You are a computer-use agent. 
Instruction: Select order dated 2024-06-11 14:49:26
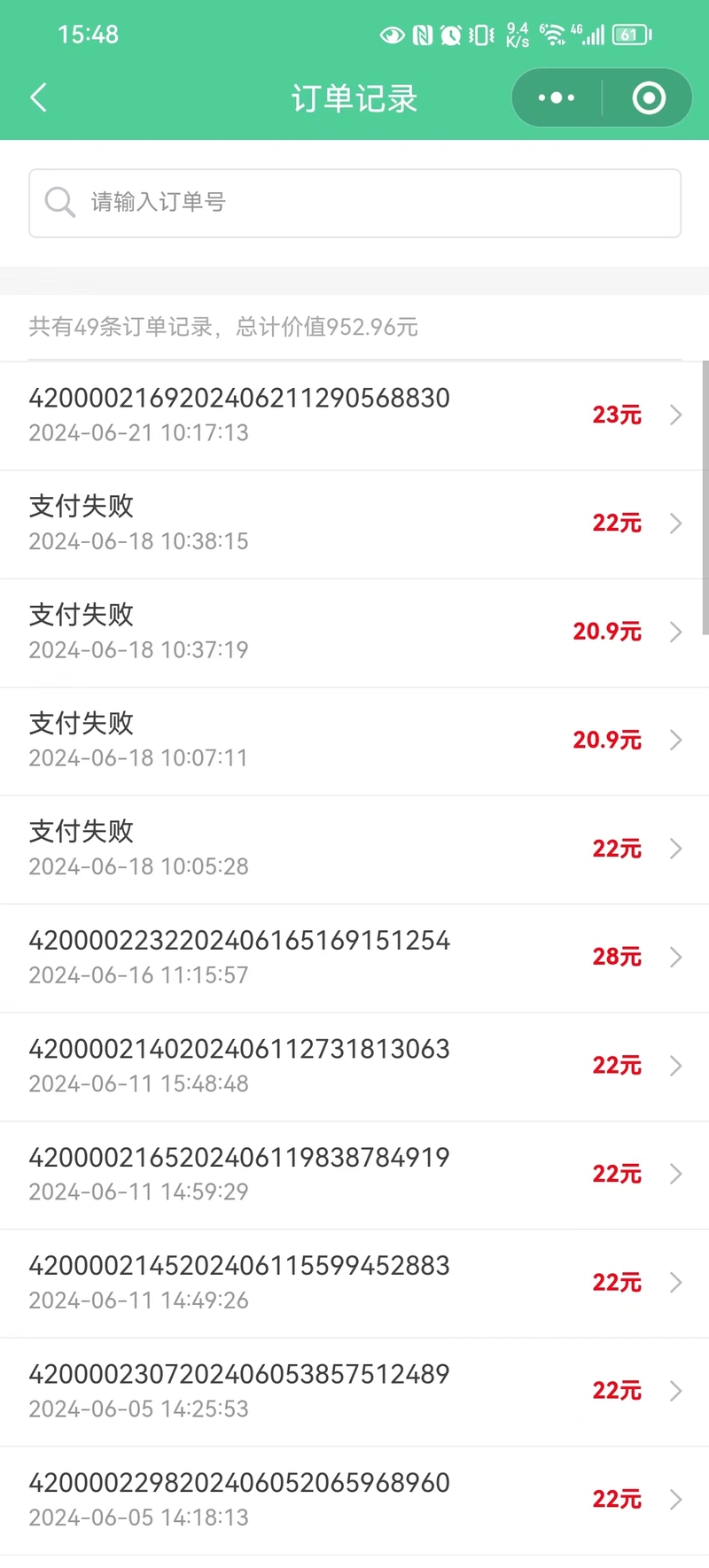[x=354, y=1284]
